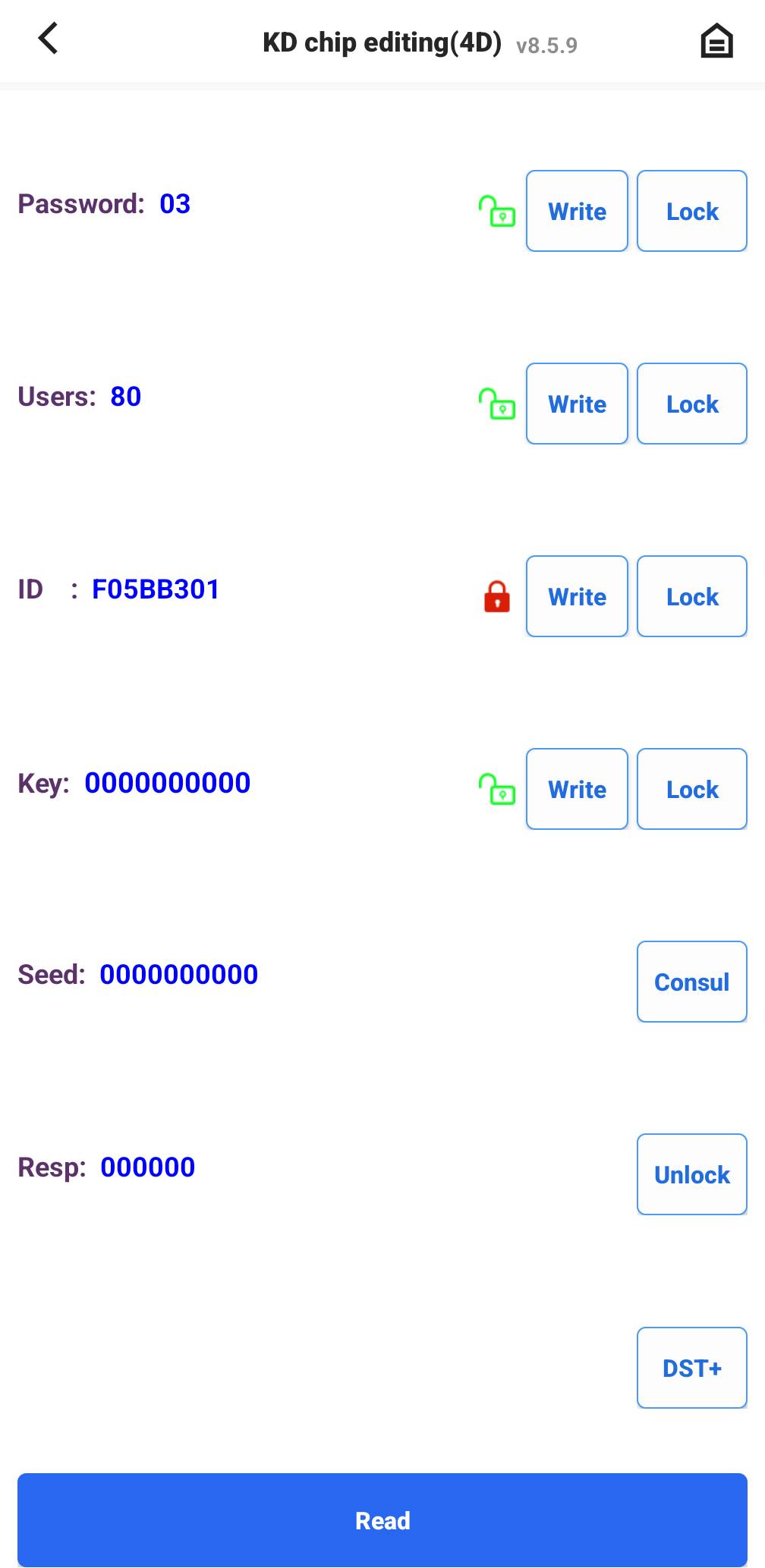Image resolution: width=765 pixels, height=1568 pixels.
Task: Write the Key value
Action: (x=577, y=789)
